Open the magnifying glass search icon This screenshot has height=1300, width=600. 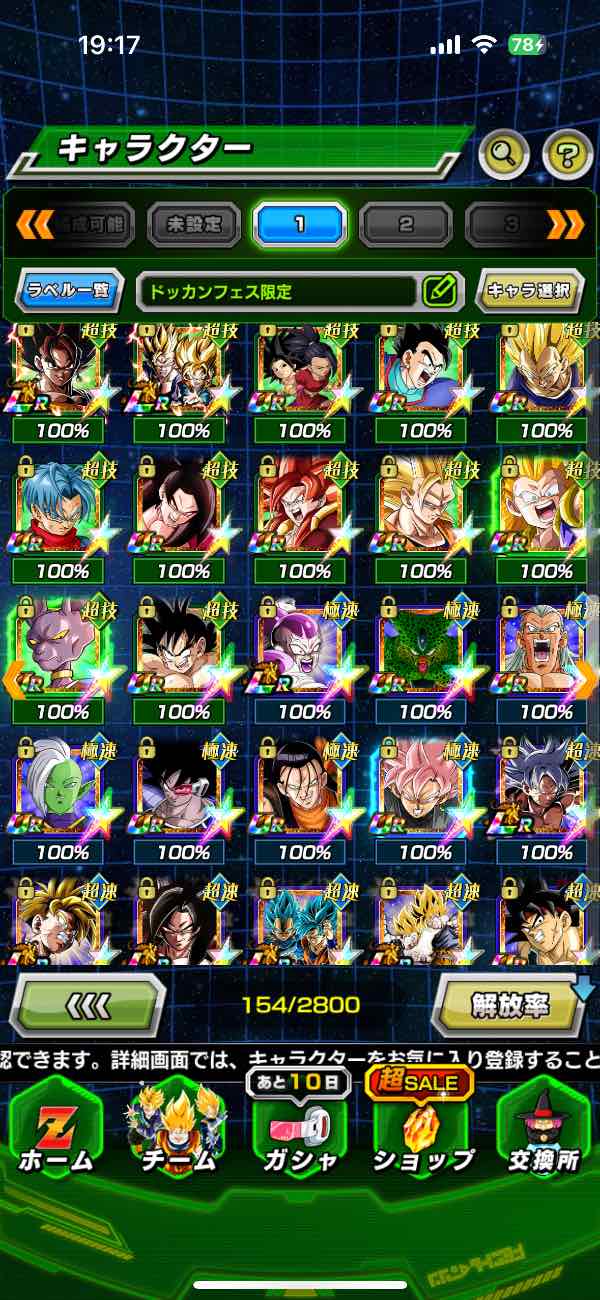tap(504, 154)
